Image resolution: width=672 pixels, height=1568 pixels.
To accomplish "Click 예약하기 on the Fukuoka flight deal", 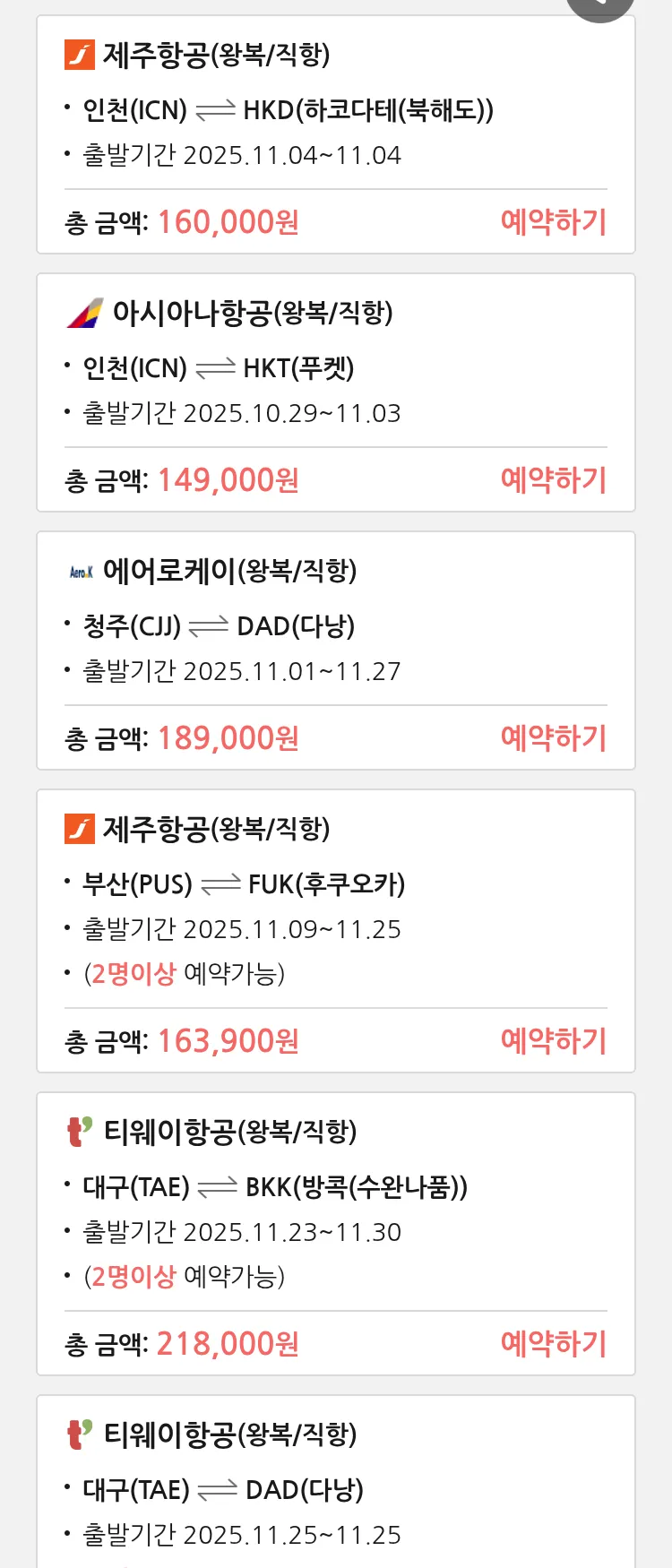I will [x=554, y=1040].
